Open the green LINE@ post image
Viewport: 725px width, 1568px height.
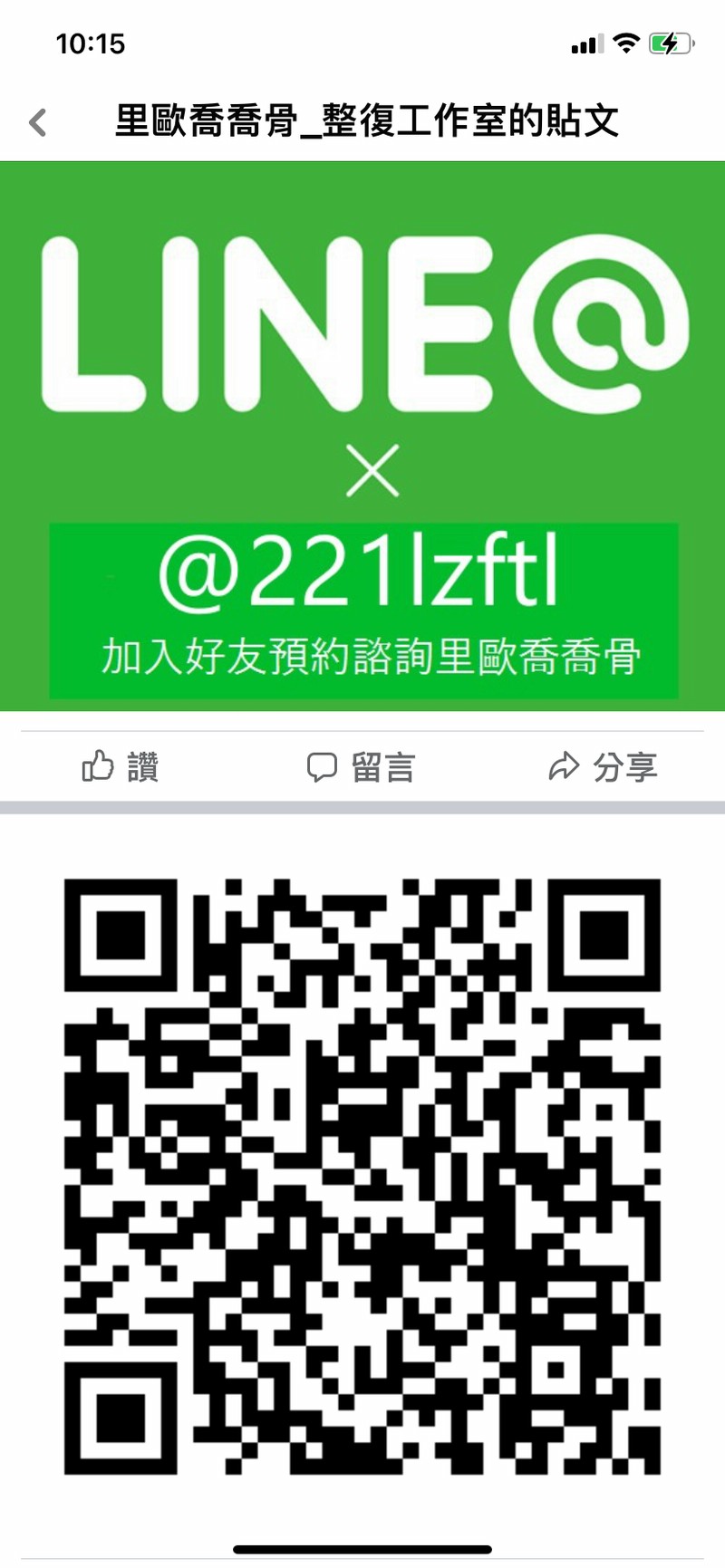(362, 435)
